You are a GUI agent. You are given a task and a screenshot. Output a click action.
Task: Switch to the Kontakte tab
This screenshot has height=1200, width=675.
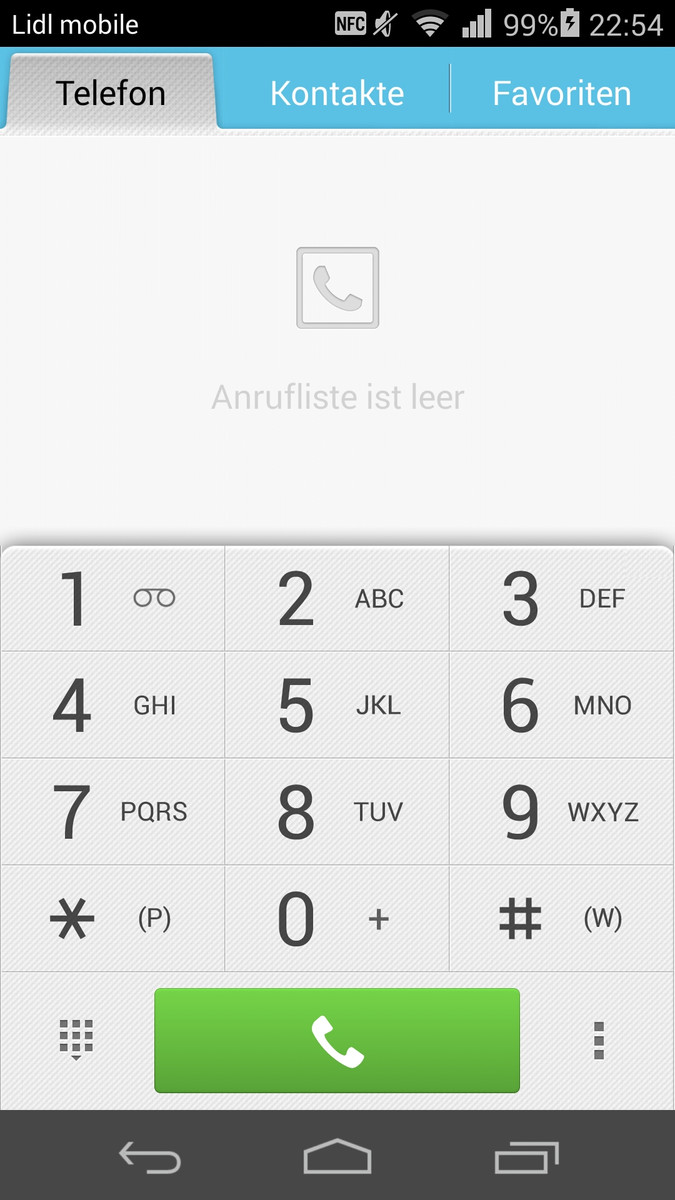[336, 93]
